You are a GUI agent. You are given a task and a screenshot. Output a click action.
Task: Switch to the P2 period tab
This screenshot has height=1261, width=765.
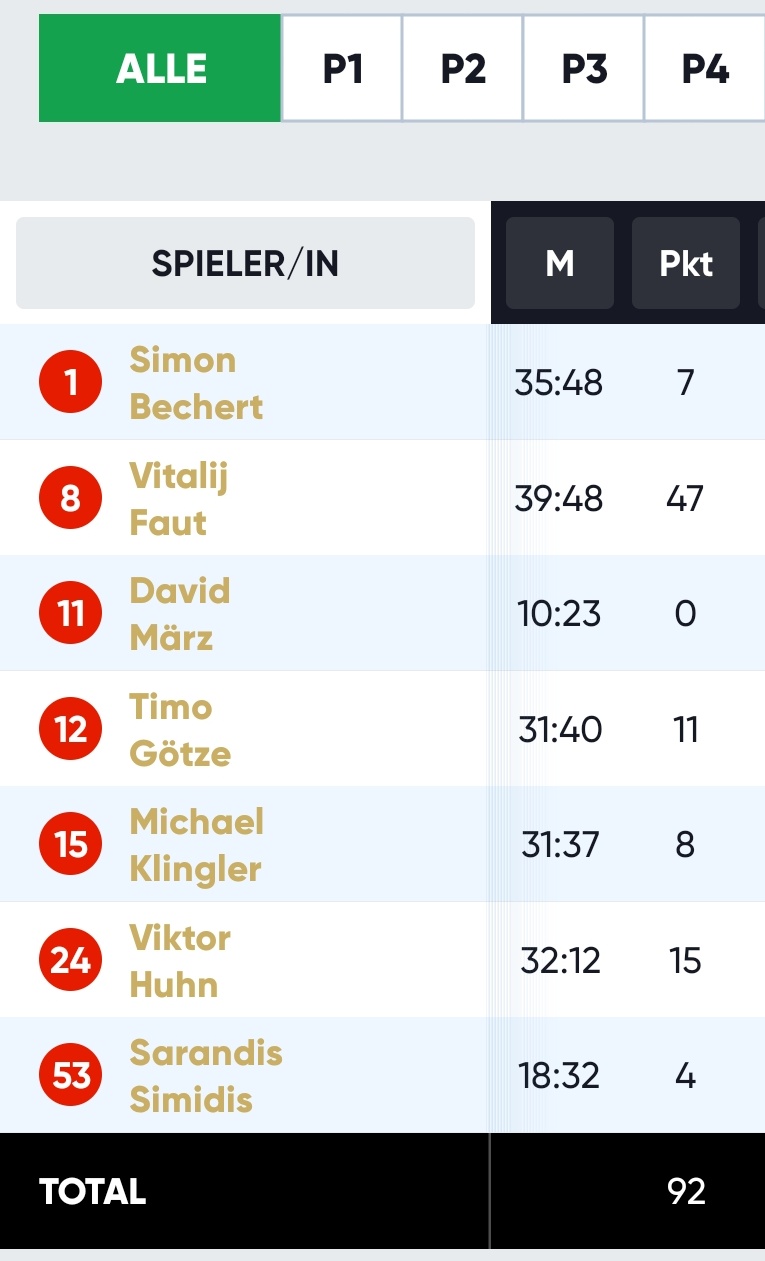[x=463, y=69]
